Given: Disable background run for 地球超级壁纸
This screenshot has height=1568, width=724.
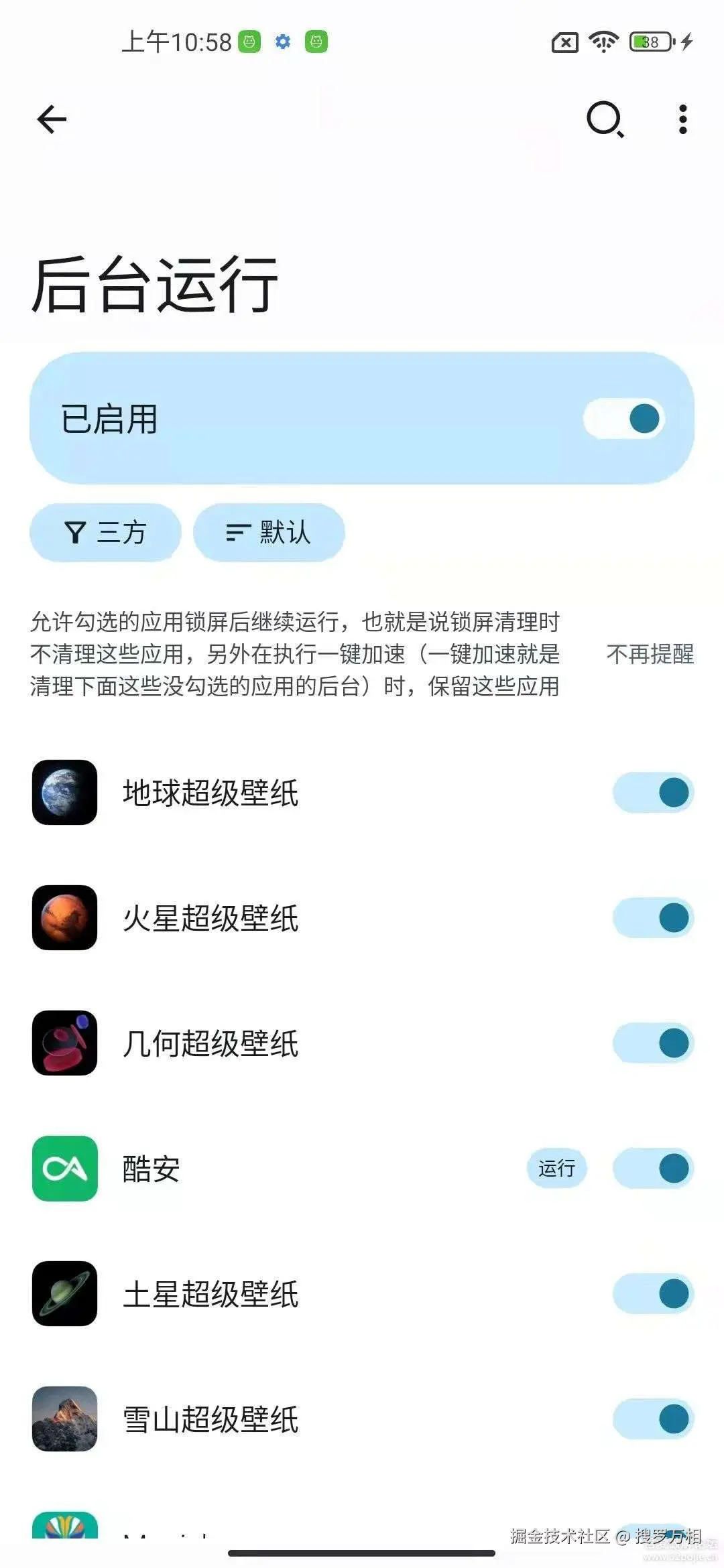Looking at the screenshot, I should click(653, 793).
